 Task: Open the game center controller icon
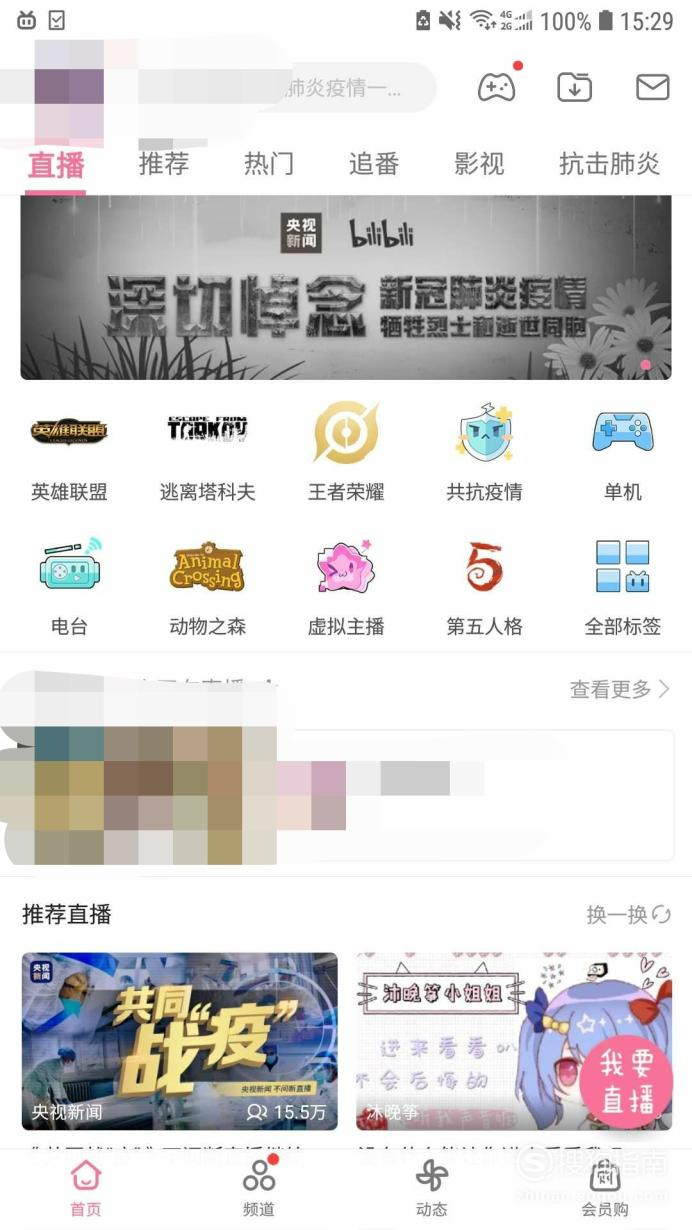pyautogui.click(x=496, y=88)
